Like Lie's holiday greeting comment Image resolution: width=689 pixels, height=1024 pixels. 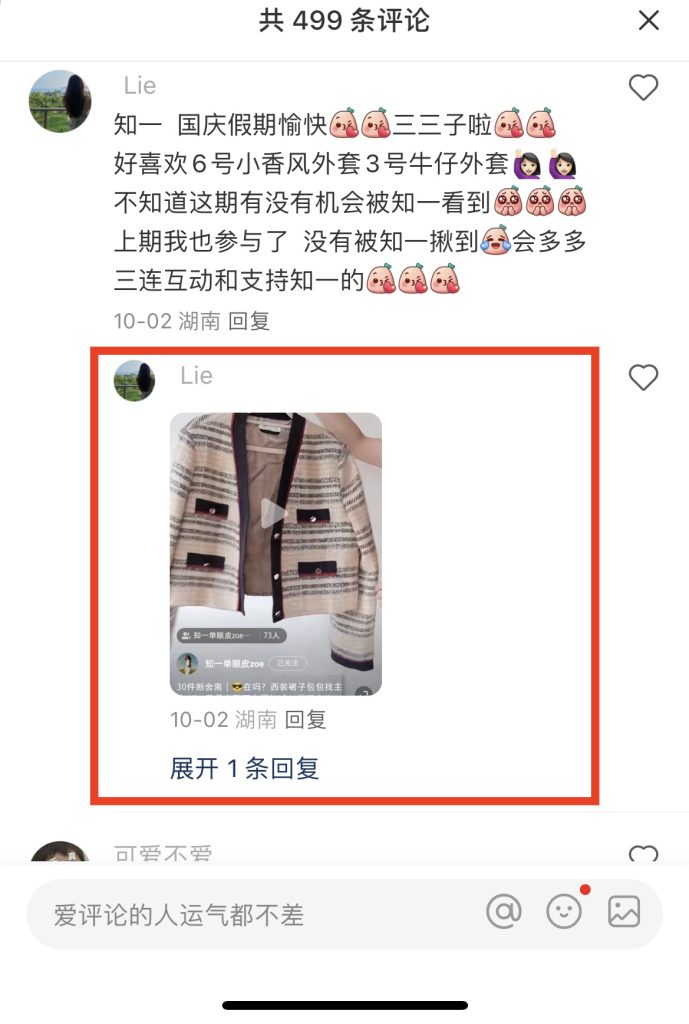pos(643,88)
